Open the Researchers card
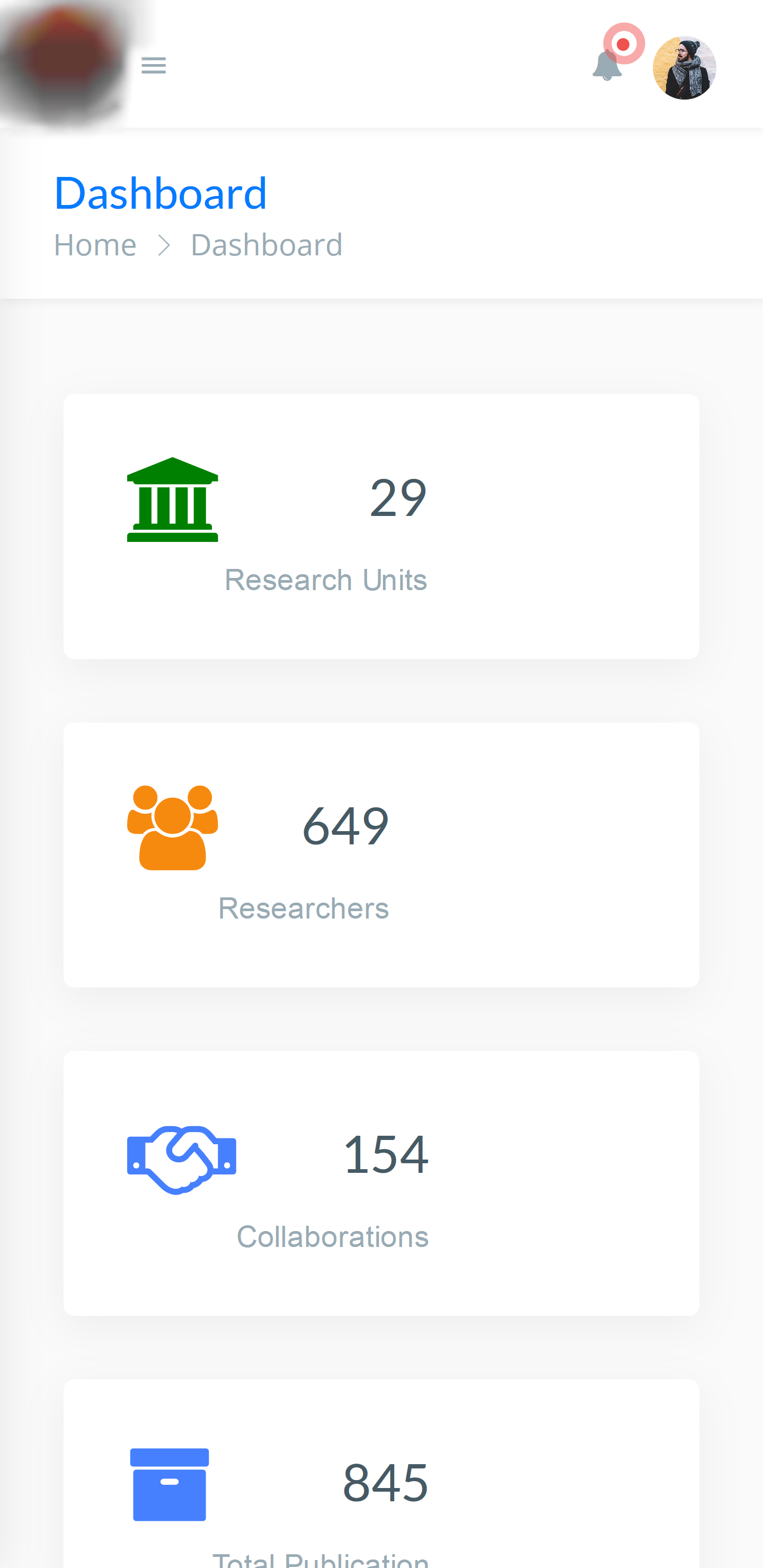Image resolution: width=763 pixels, height=1568 pixels. click(381, 854)
